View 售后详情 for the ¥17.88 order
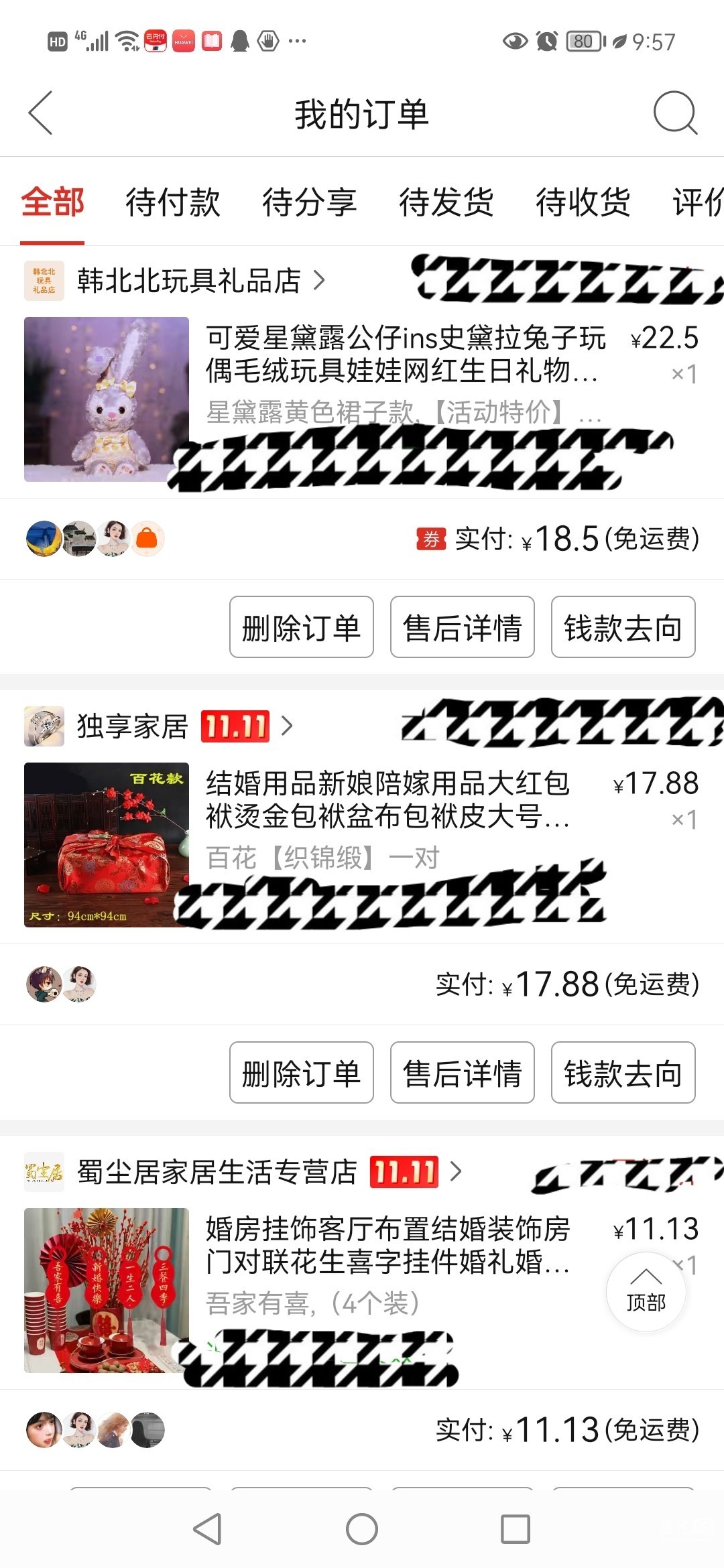This screenshot has width=724, height=1568. click(x=462, y=1073)
